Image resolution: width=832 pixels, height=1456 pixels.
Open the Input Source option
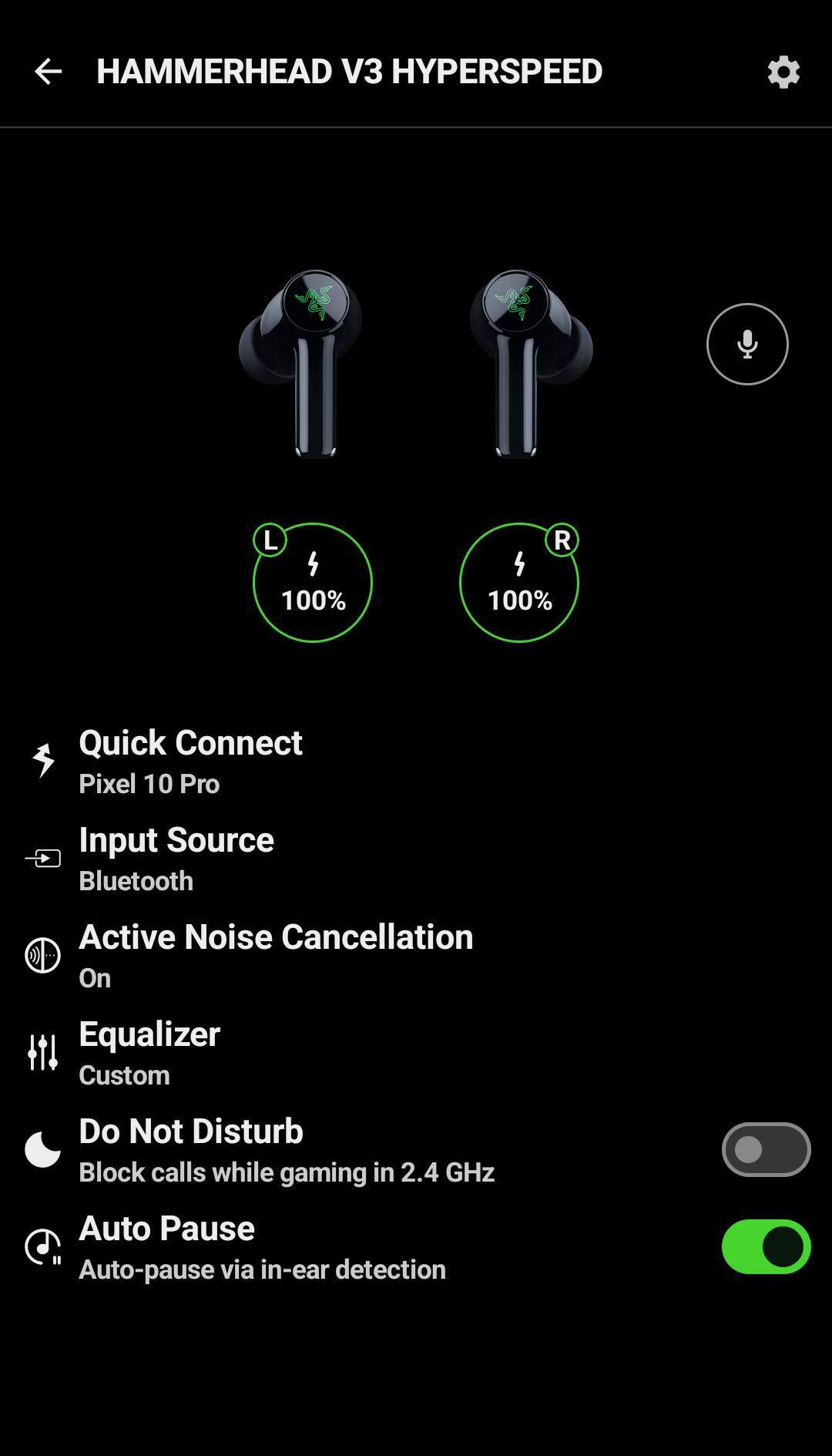[416, 858]
